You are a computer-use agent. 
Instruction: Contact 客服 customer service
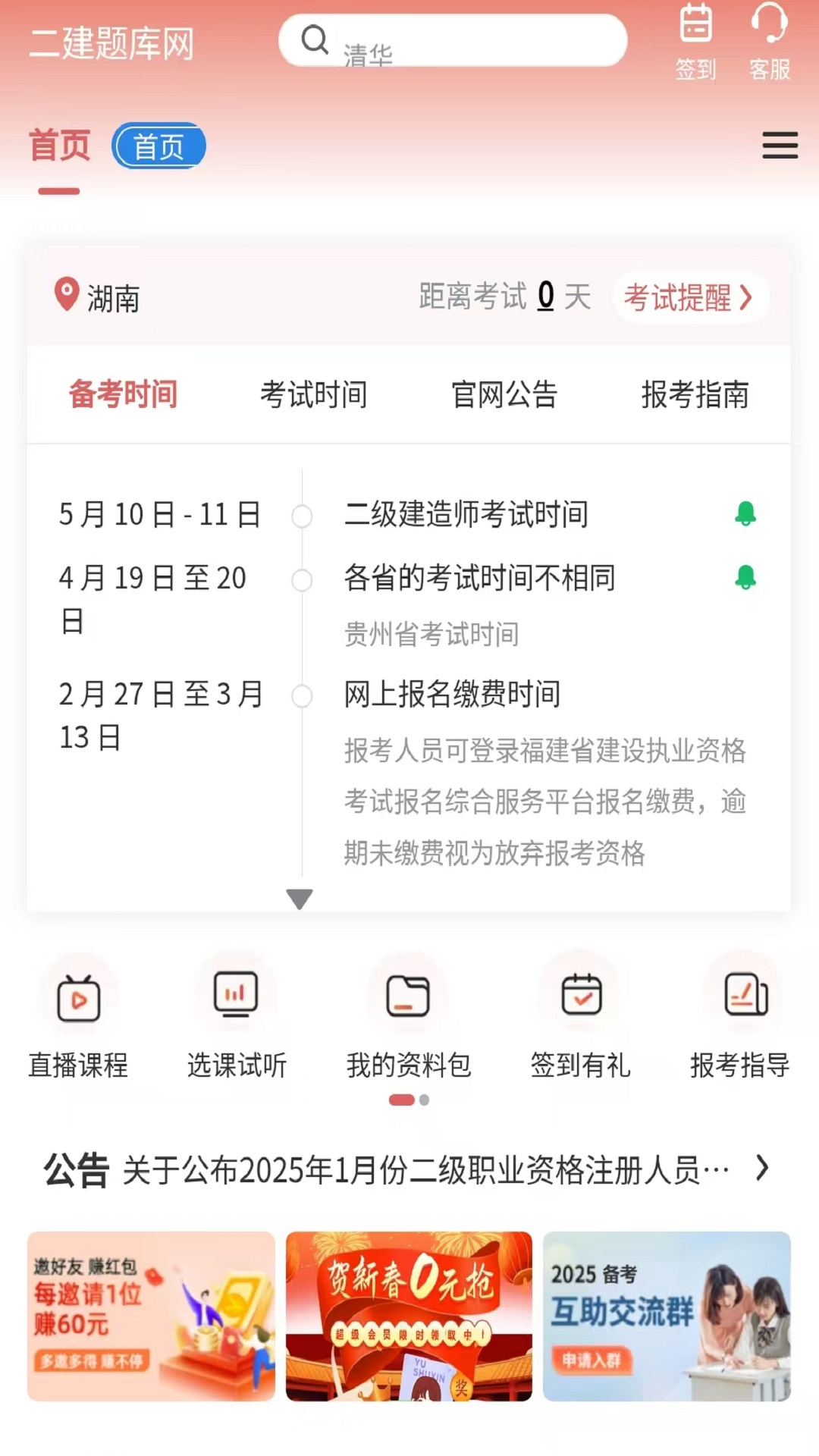pos(769,42)
